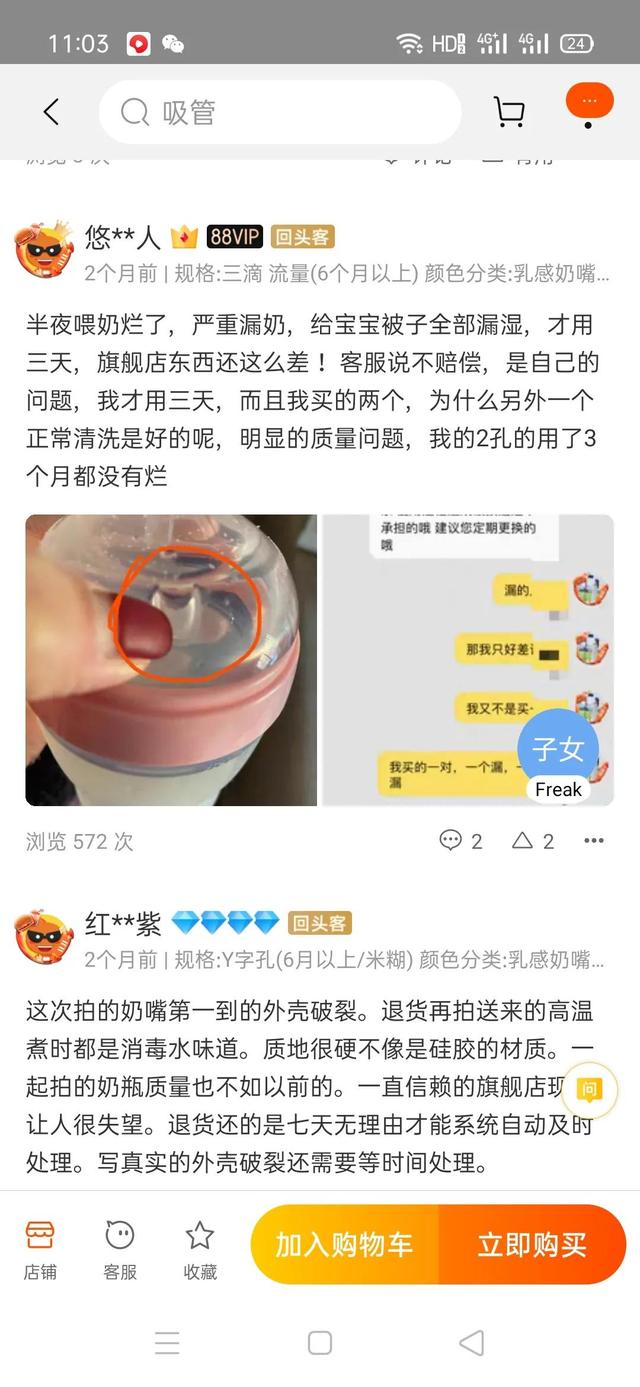Open 悠**人's baby bottle photo
Viewport: 640px width, 1387px height.
(171, 659)
